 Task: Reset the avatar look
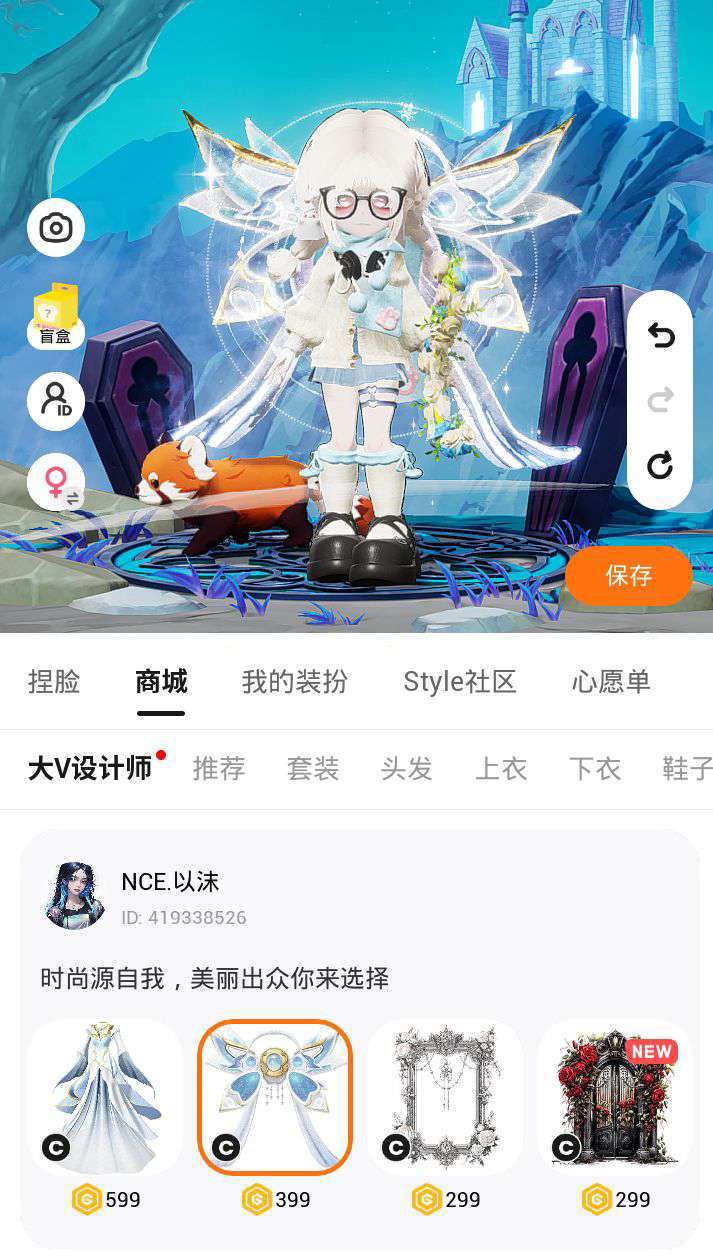pos(660,465)
